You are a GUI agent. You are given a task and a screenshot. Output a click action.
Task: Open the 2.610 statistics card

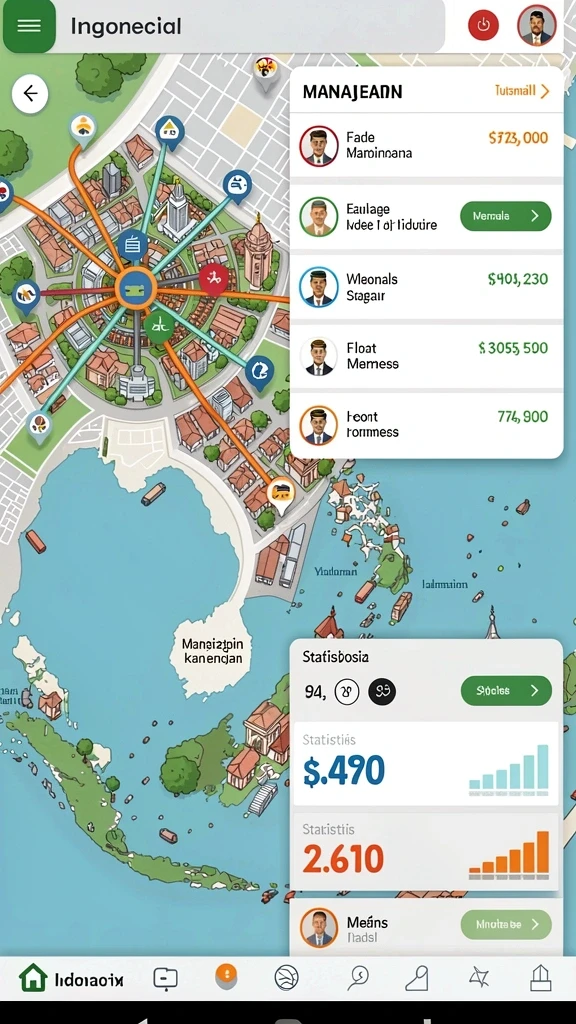426,852
